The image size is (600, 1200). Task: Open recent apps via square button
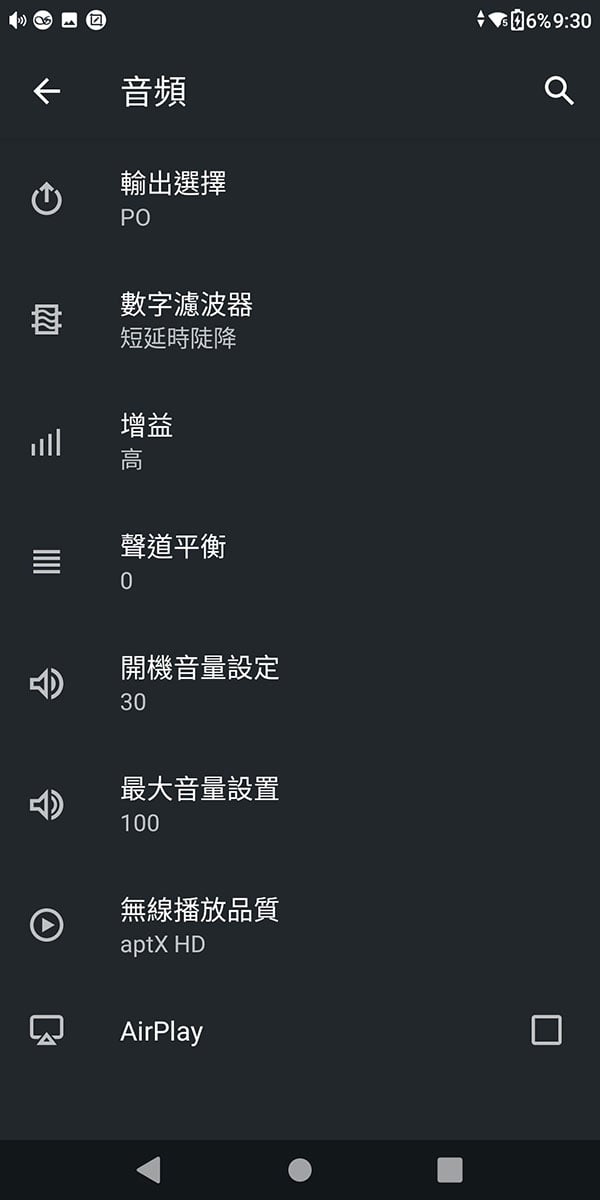(450, 1170)
